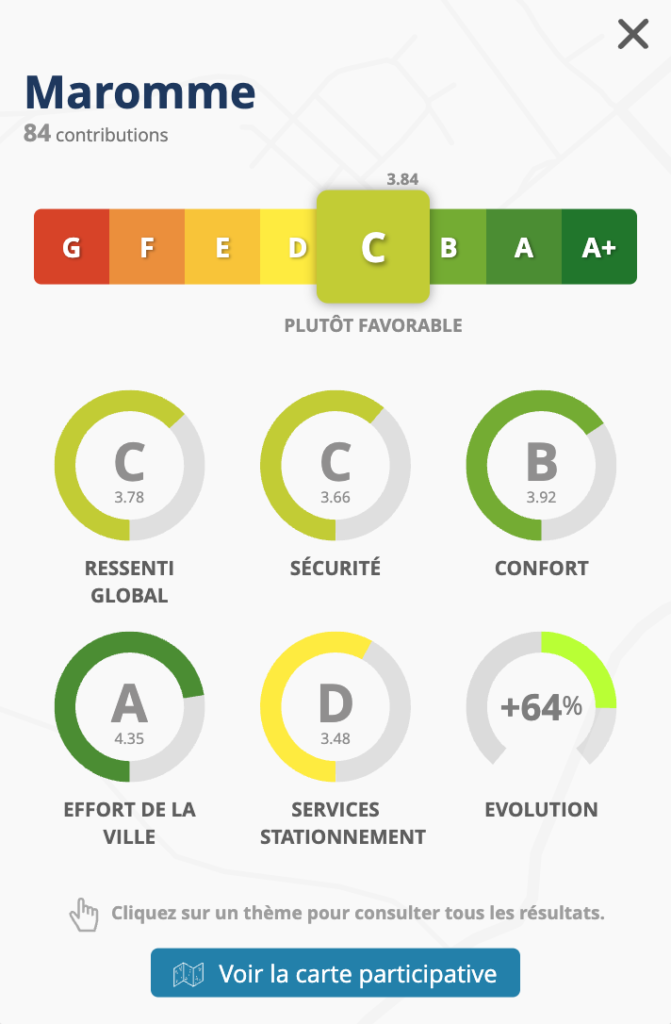Tap Voir la carte participative button
The height and width of the screenshot is (1024, 671).
click(335, 973)
